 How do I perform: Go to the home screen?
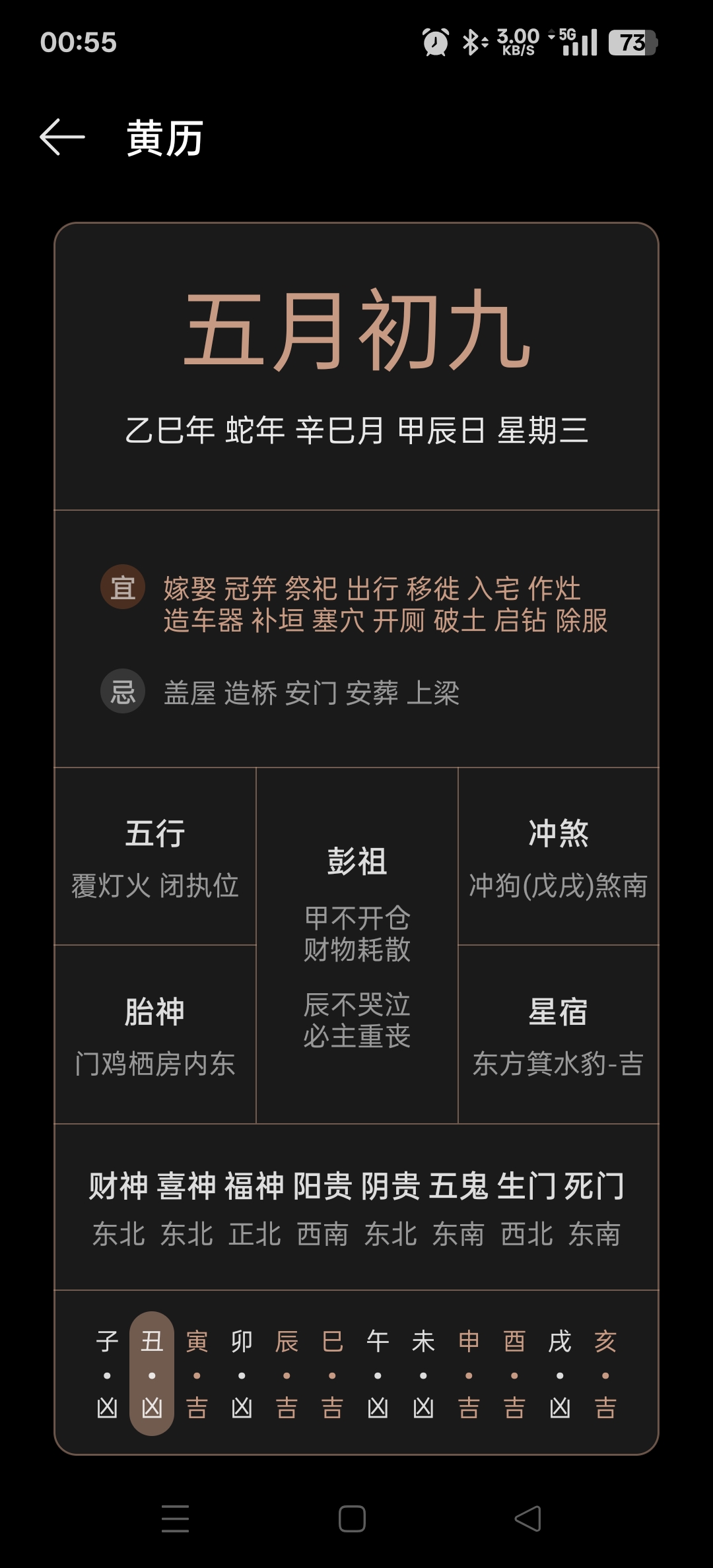click(352, 1519)
